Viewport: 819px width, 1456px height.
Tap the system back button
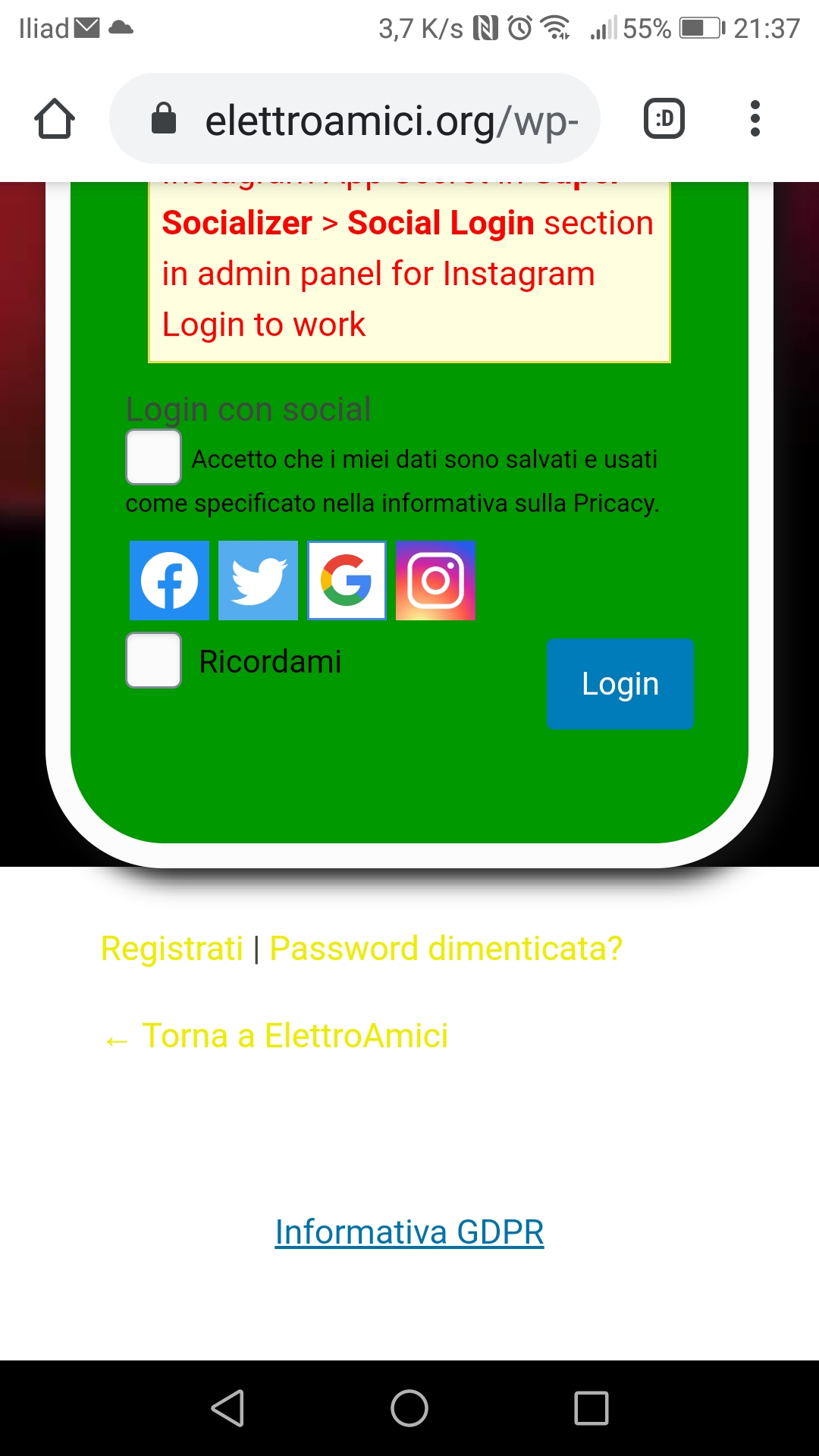[x=227, y=1408]
